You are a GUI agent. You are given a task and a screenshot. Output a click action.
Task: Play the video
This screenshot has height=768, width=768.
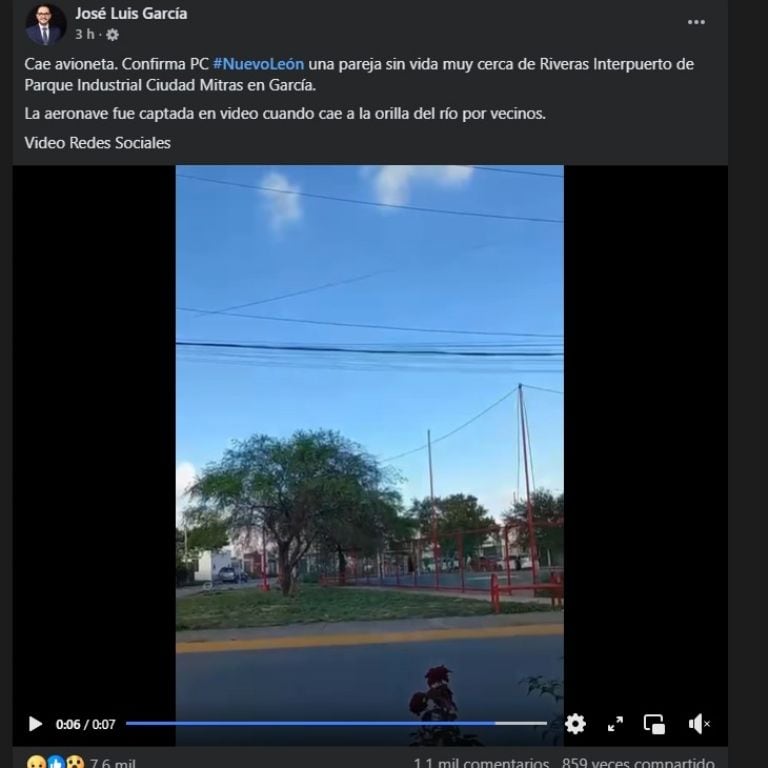point(35,724)
